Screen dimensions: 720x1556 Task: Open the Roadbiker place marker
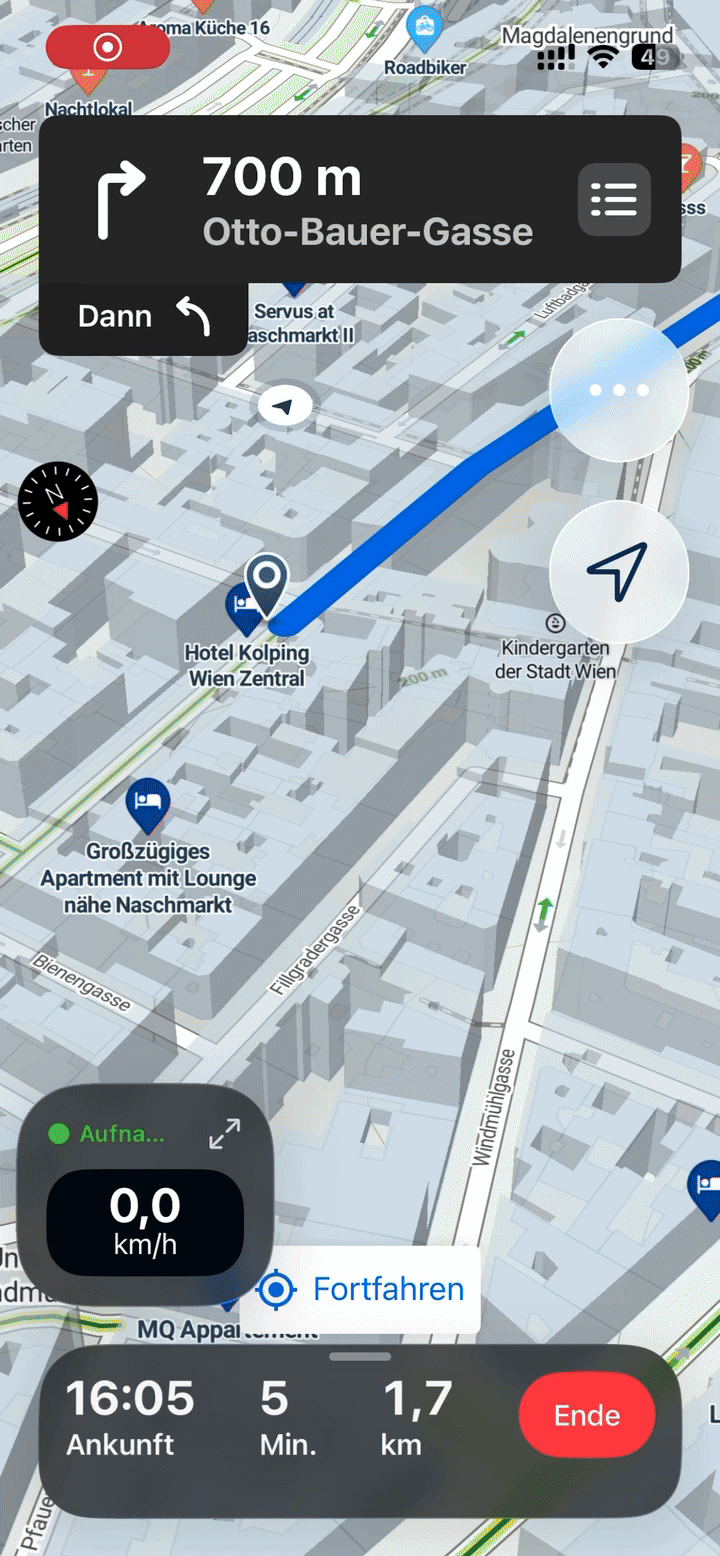click(x=425, y=30)
